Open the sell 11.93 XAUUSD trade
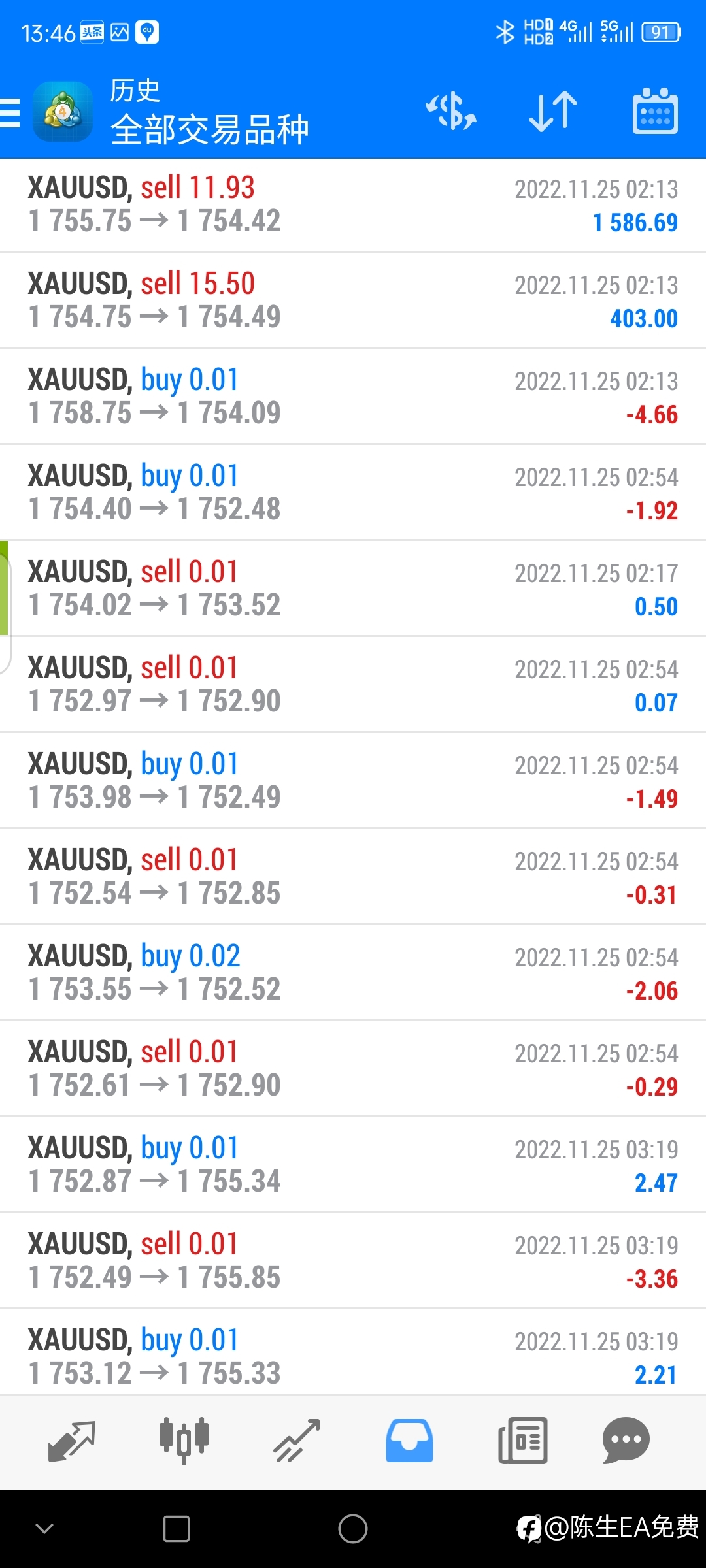The height and width of the screenshot is (1568, 706). pyautogui.click(x=353, y=205)
